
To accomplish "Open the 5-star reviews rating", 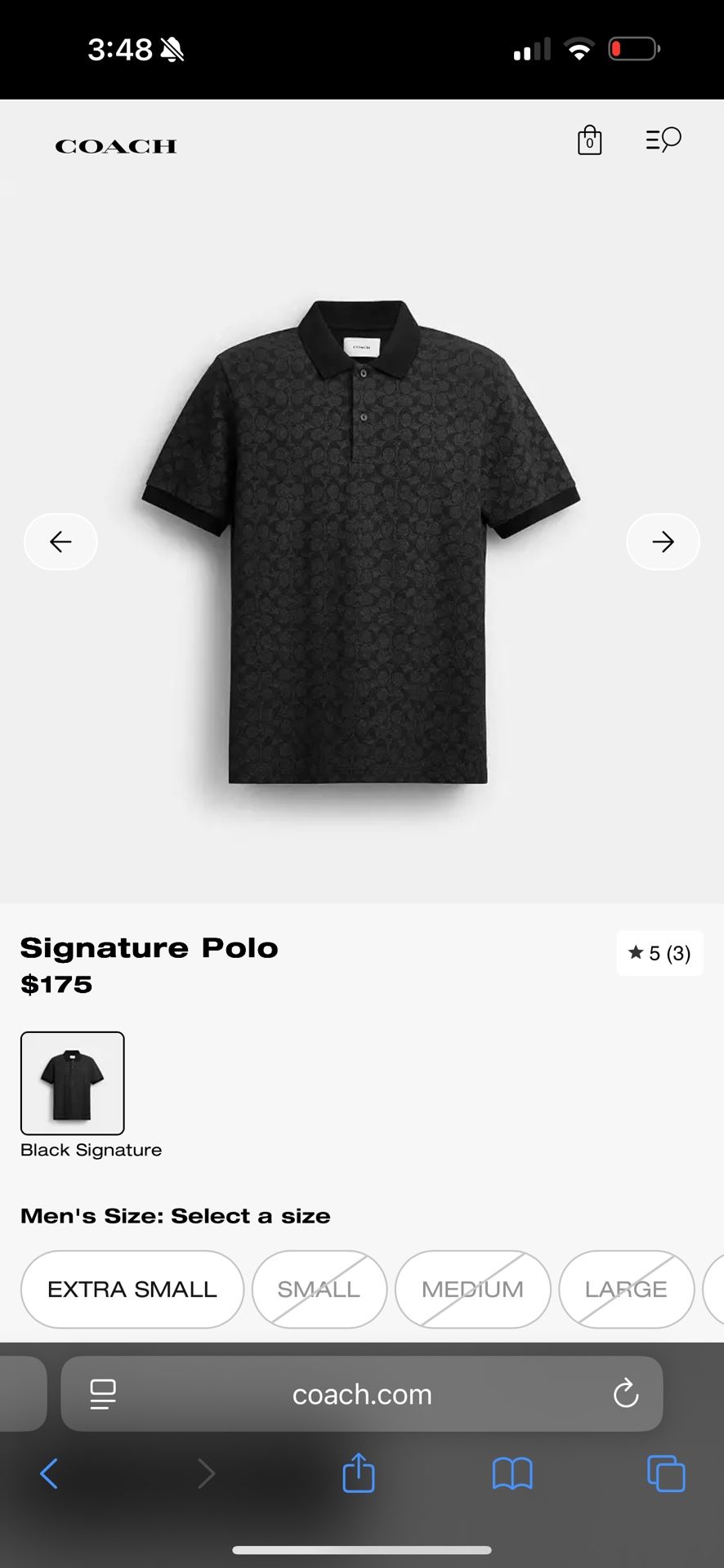I will [659, 953].
